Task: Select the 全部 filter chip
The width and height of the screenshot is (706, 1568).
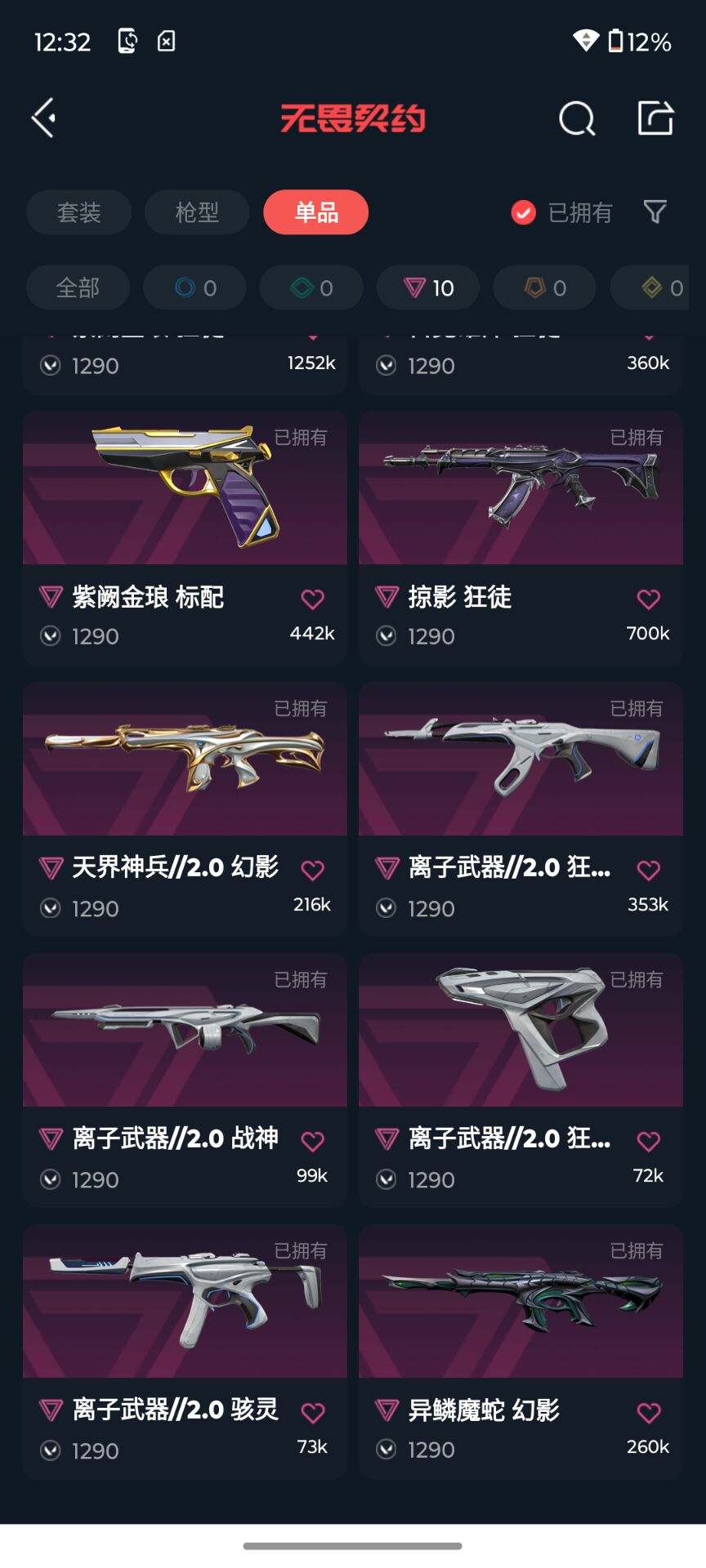Action: tap(78, 287)
